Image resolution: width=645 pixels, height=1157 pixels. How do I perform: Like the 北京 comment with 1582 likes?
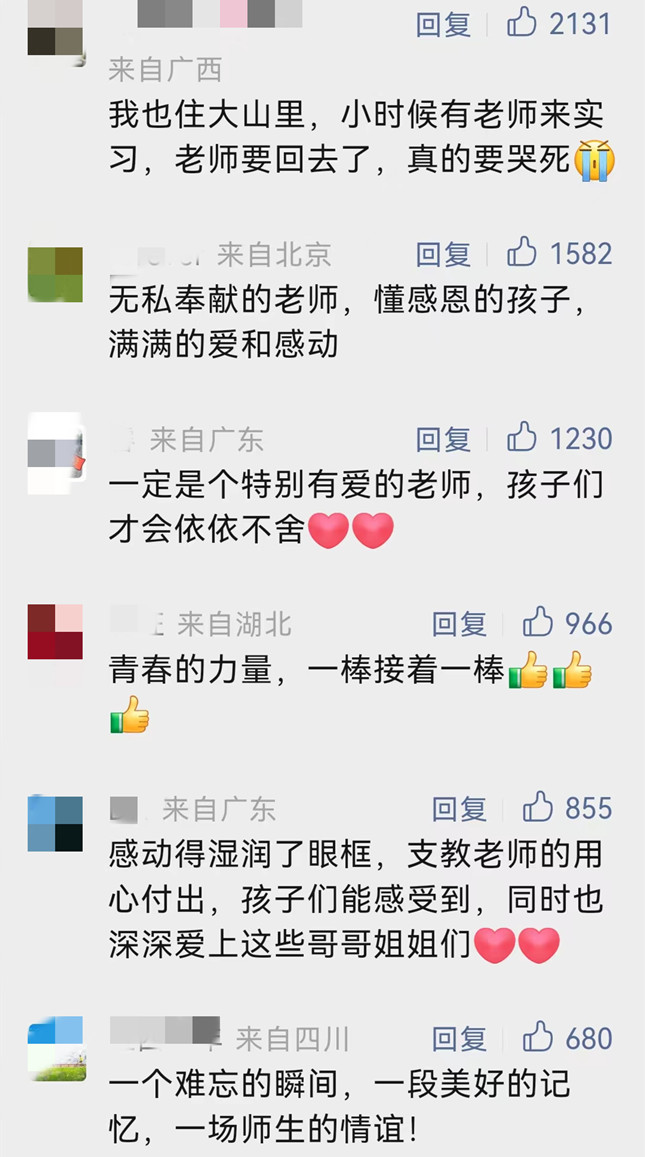(x=522, y=252)
